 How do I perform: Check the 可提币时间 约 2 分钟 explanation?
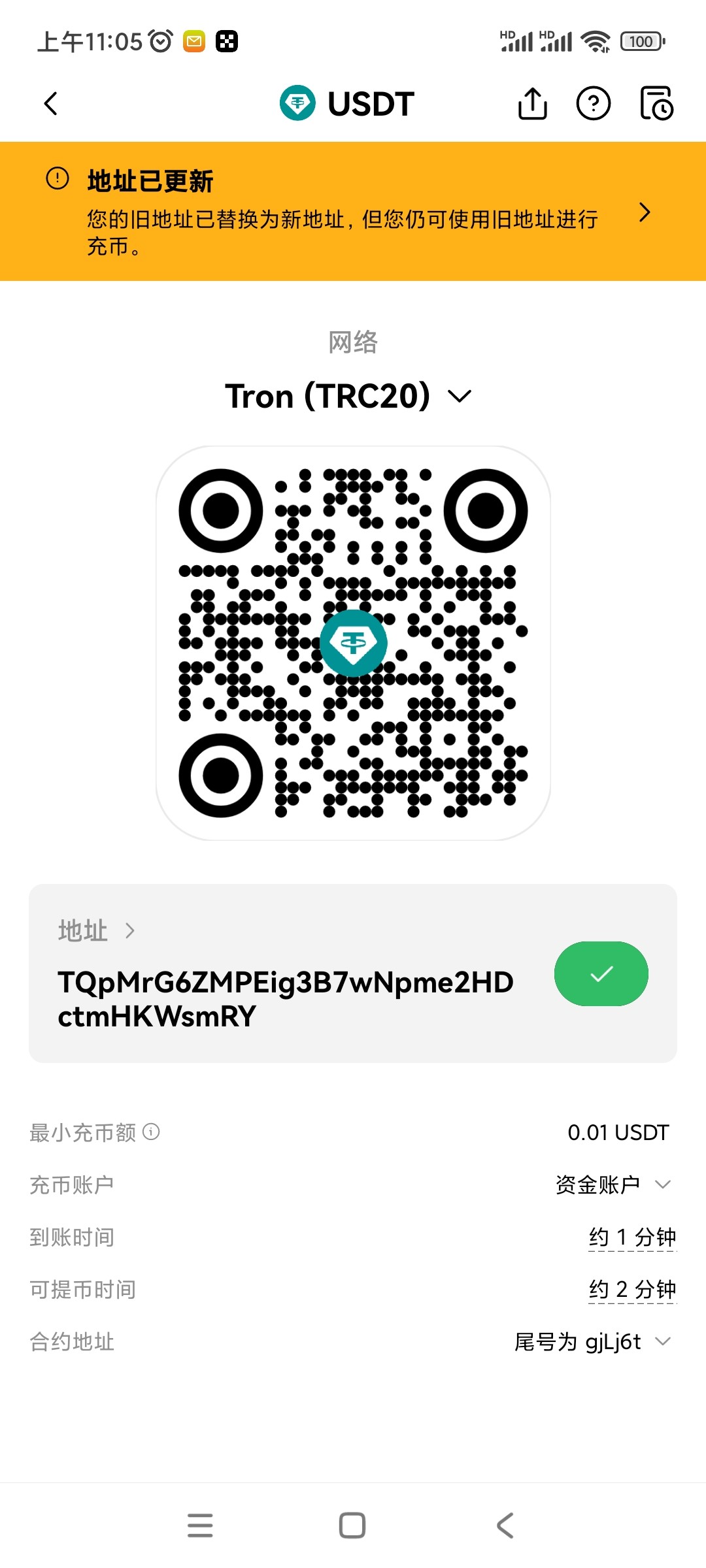point(632,1289)
